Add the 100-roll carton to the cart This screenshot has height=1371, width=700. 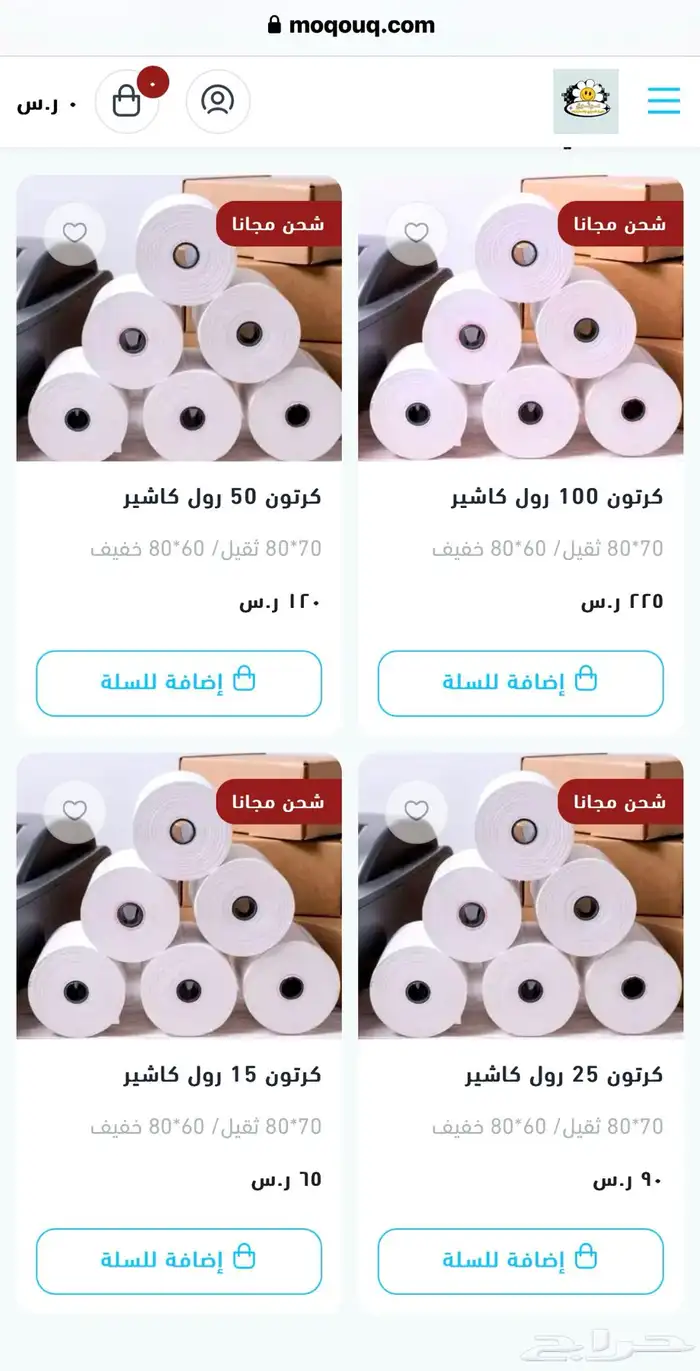click(x=520, y=683)
